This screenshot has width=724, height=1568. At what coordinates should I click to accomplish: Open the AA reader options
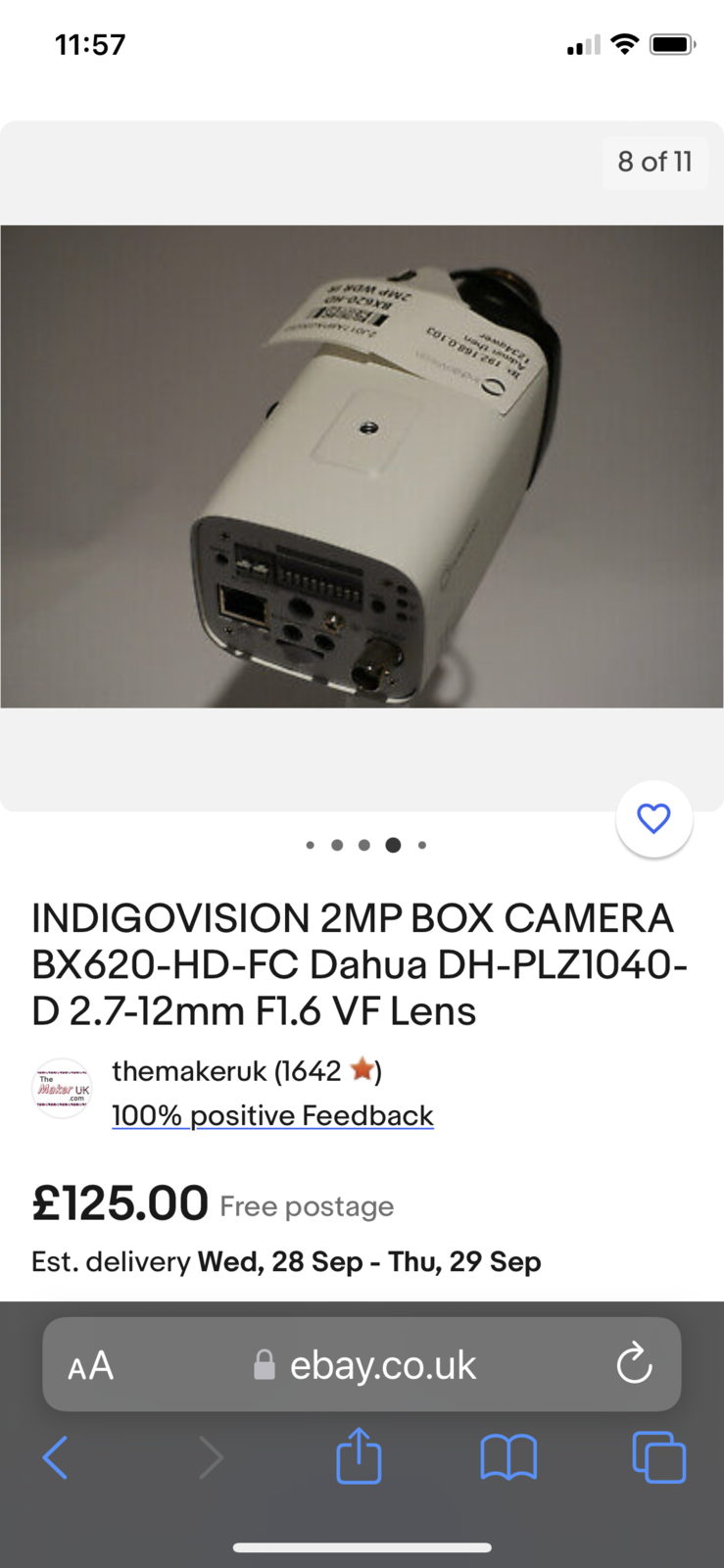point(90,1365)
